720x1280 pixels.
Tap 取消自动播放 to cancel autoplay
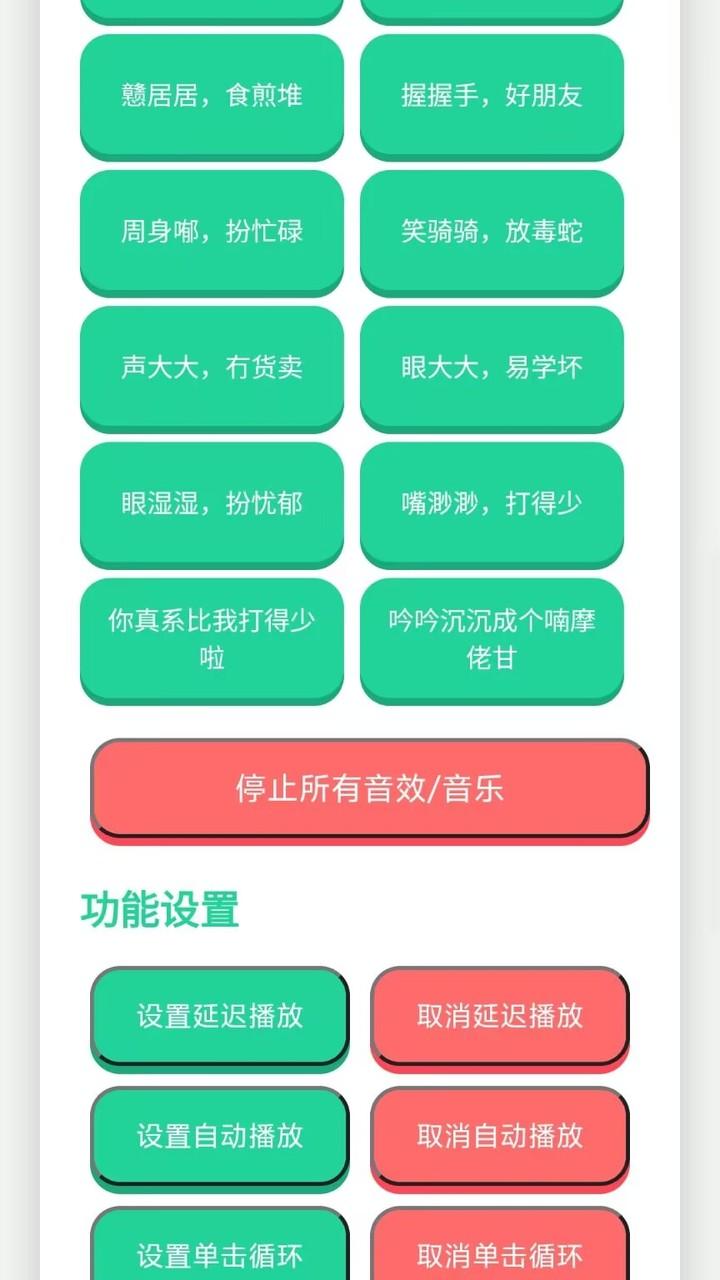[x=500, y=1136]
